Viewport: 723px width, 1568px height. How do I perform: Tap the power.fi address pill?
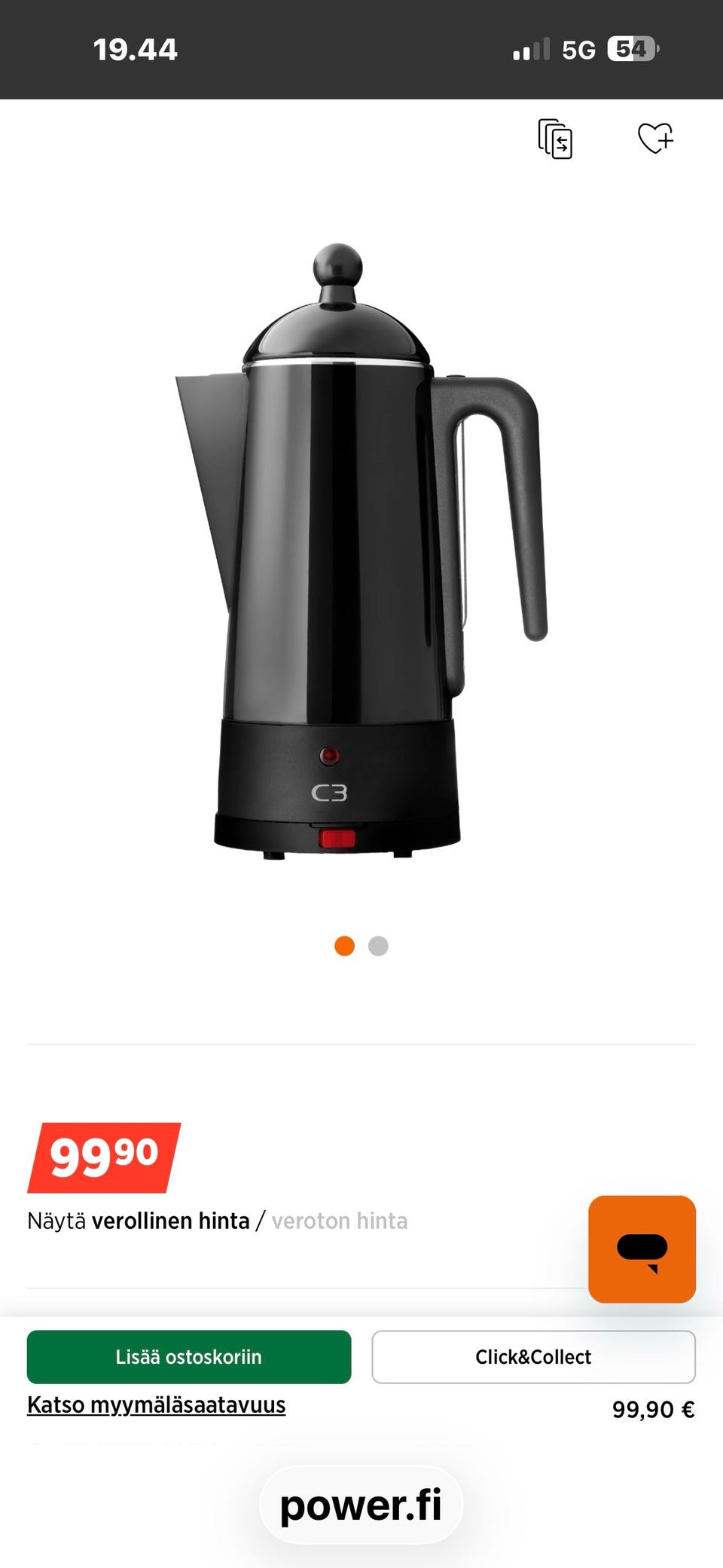[x=361, y=1505]
